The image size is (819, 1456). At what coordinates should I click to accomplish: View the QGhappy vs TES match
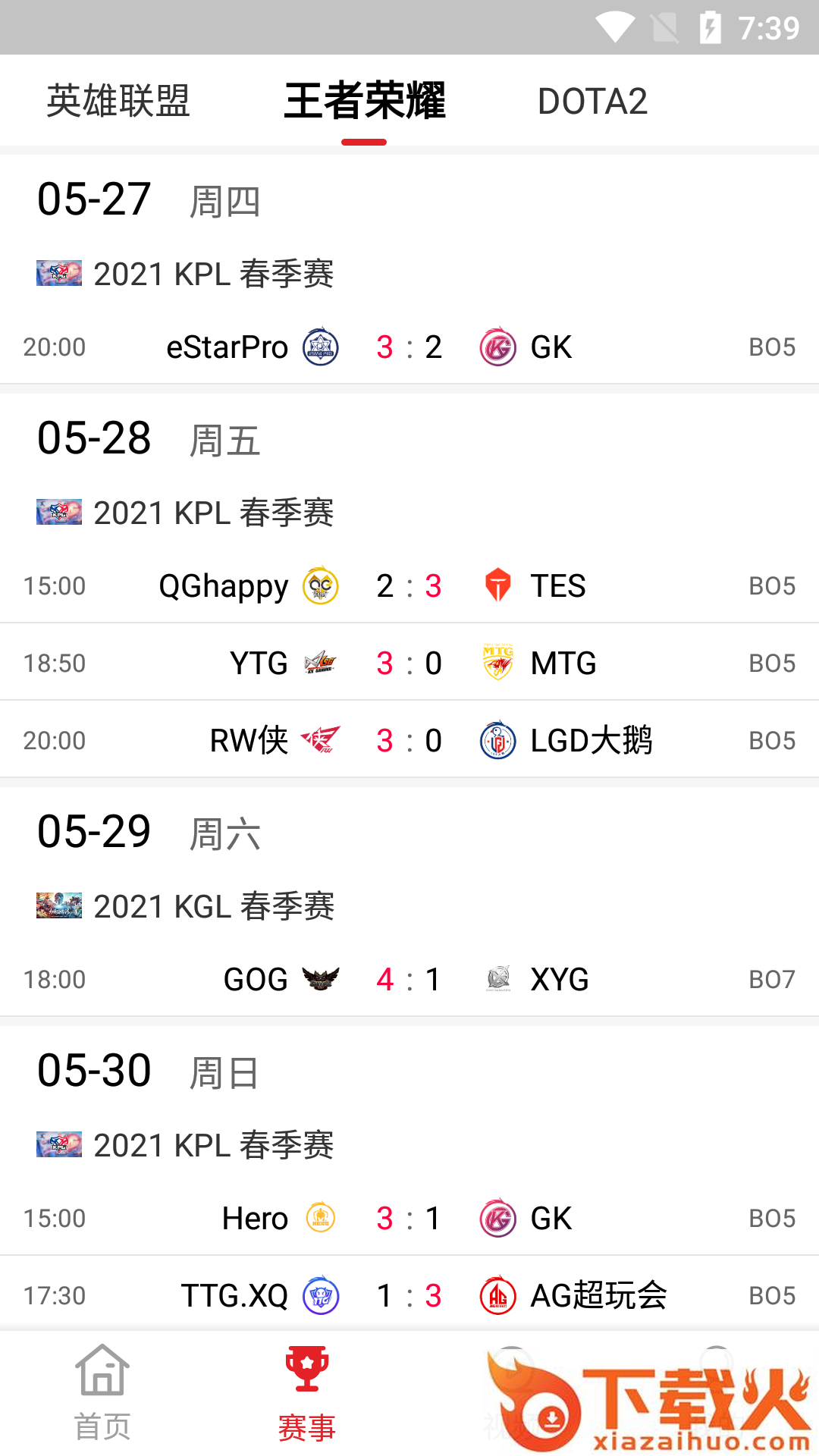(409, 586)
